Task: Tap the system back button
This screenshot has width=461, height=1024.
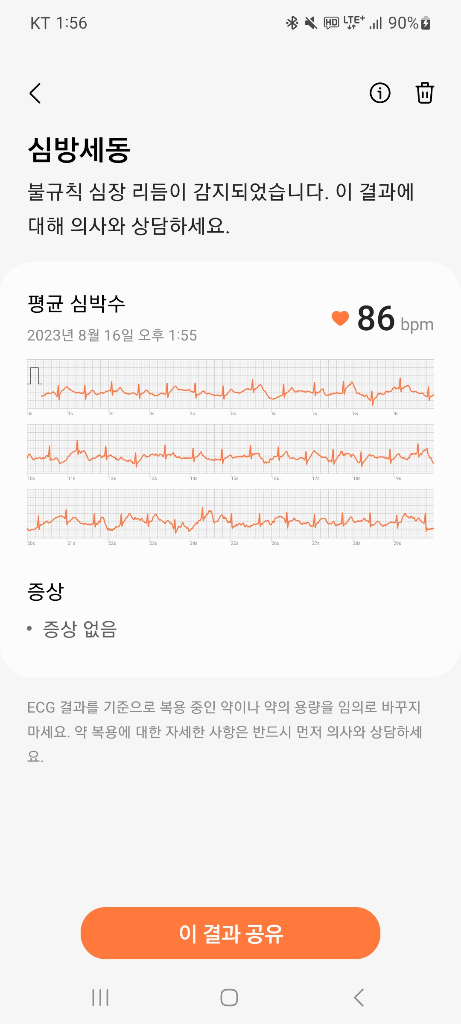Action: click(358, 997)
